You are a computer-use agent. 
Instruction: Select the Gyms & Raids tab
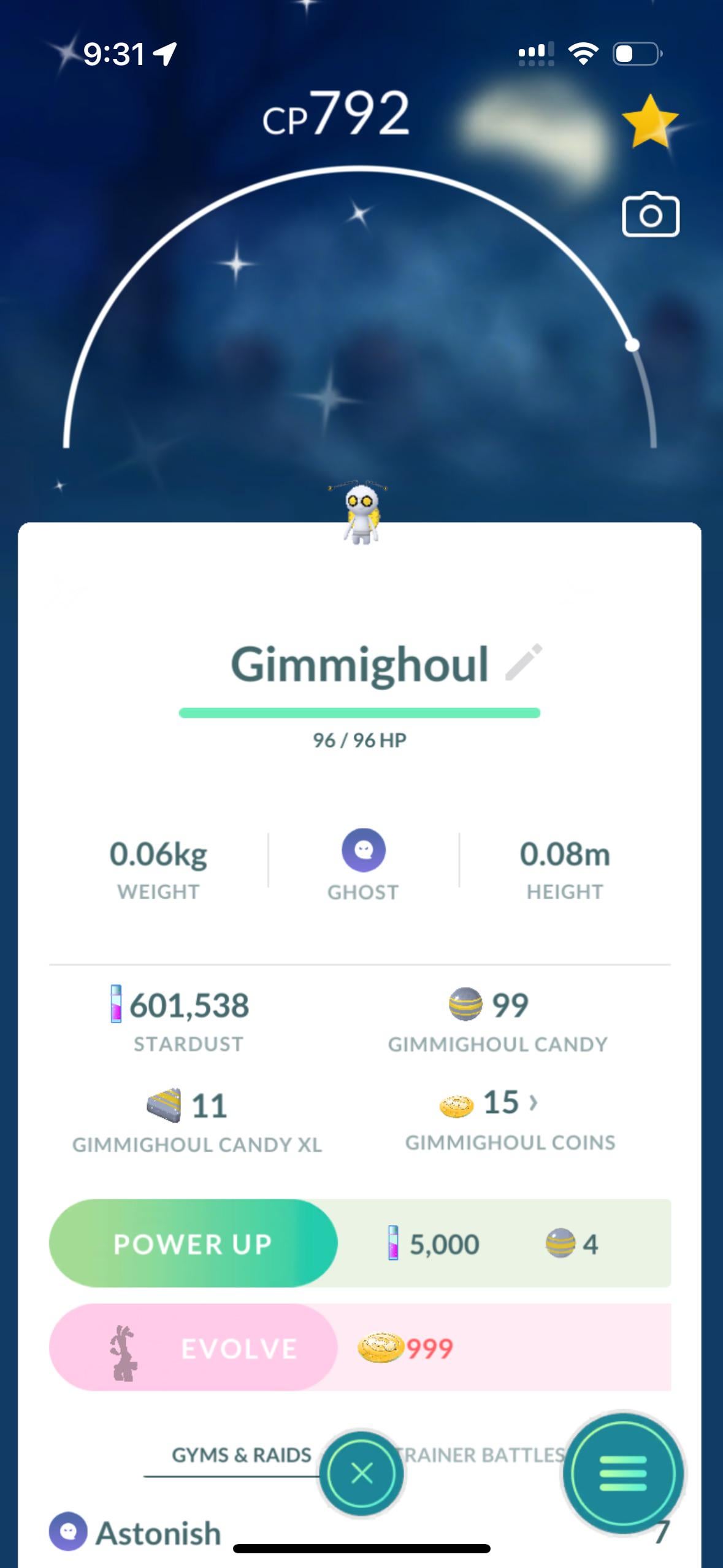click(241, 1455)
